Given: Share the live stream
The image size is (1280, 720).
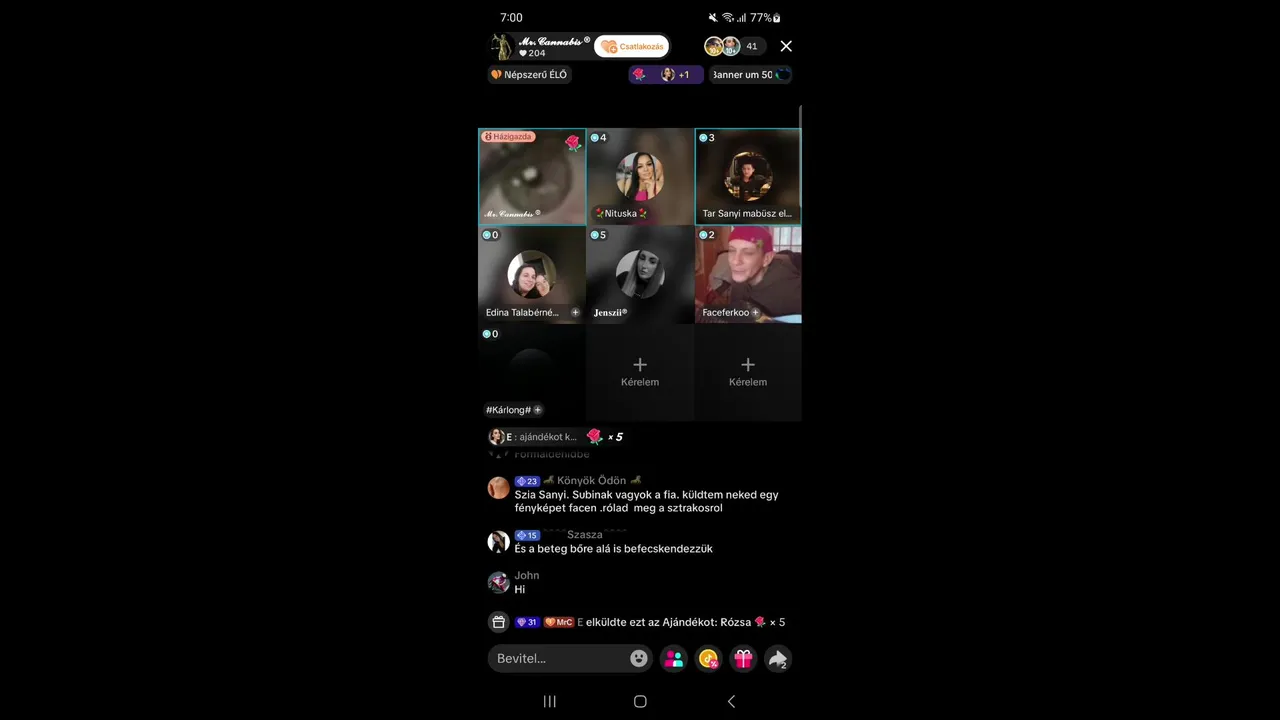Looking at the screenshot, I should pos(777,658).
